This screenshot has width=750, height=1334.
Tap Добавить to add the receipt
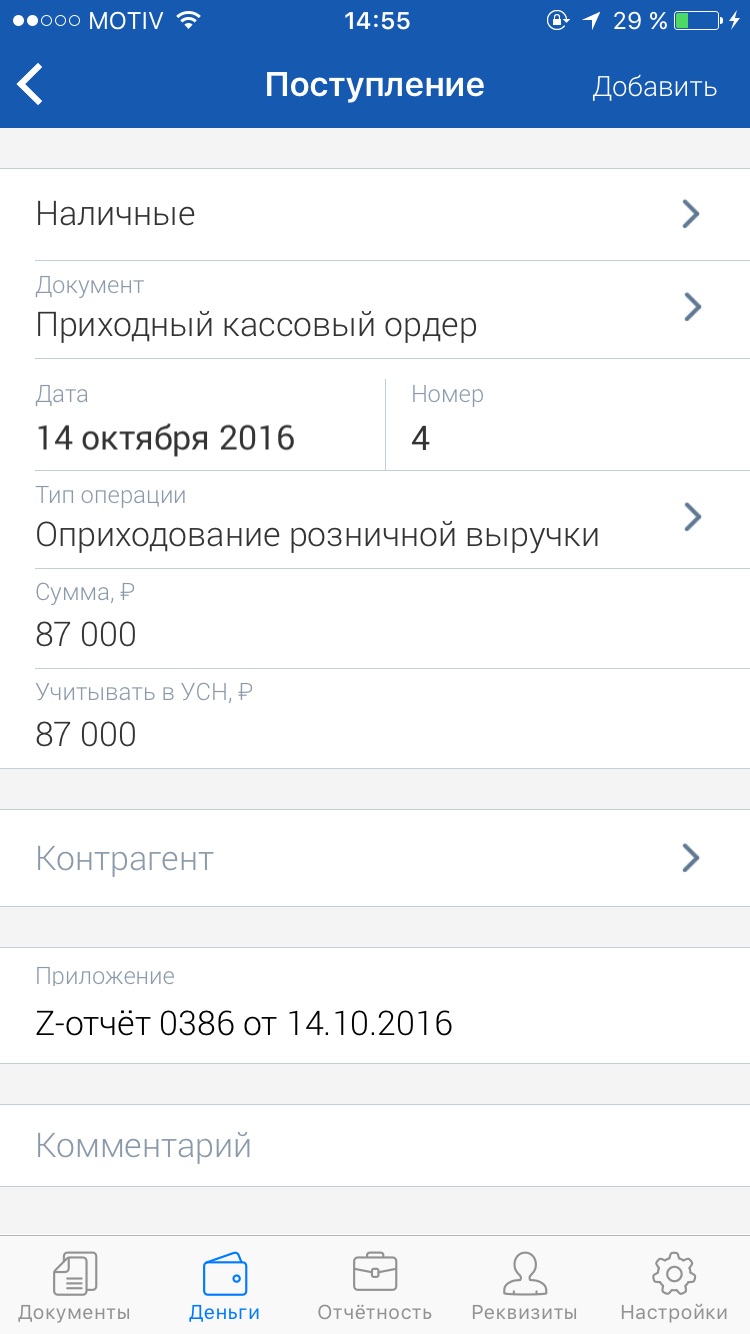[x=655, y=87]
